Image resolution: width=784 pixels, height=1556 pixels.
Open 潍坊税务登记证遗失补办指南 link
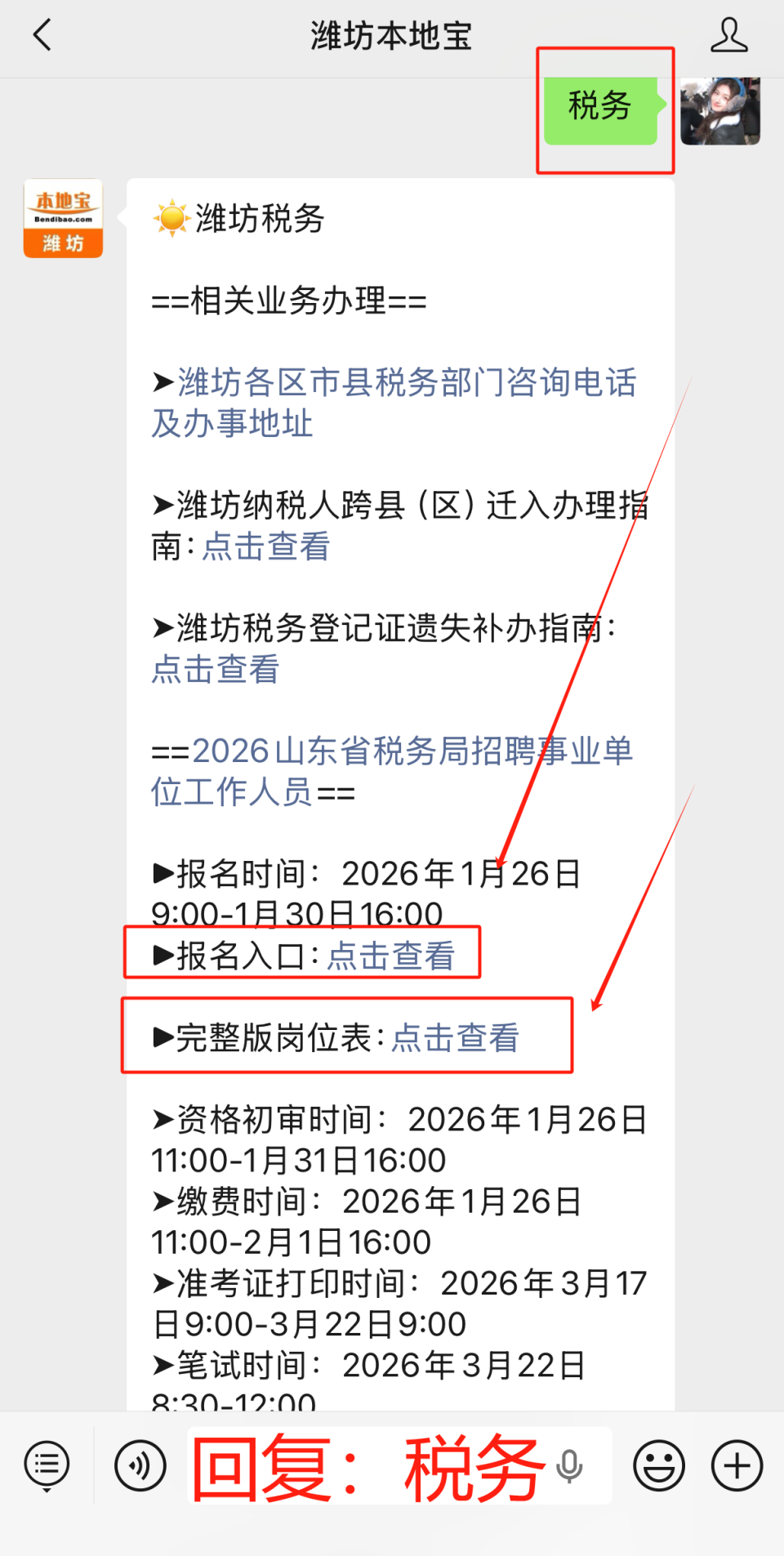(x=214, y=670)
